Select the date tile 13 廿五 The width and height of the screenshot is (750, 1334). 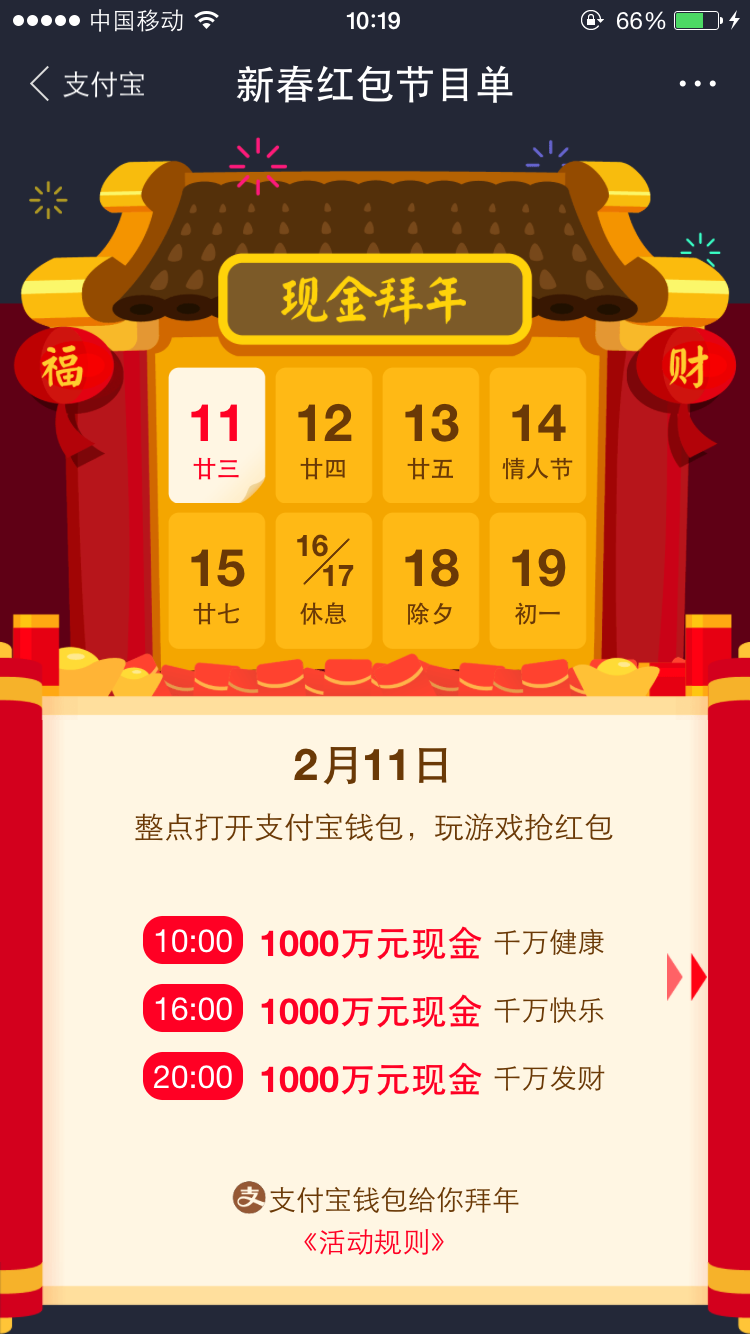[431, 435]
